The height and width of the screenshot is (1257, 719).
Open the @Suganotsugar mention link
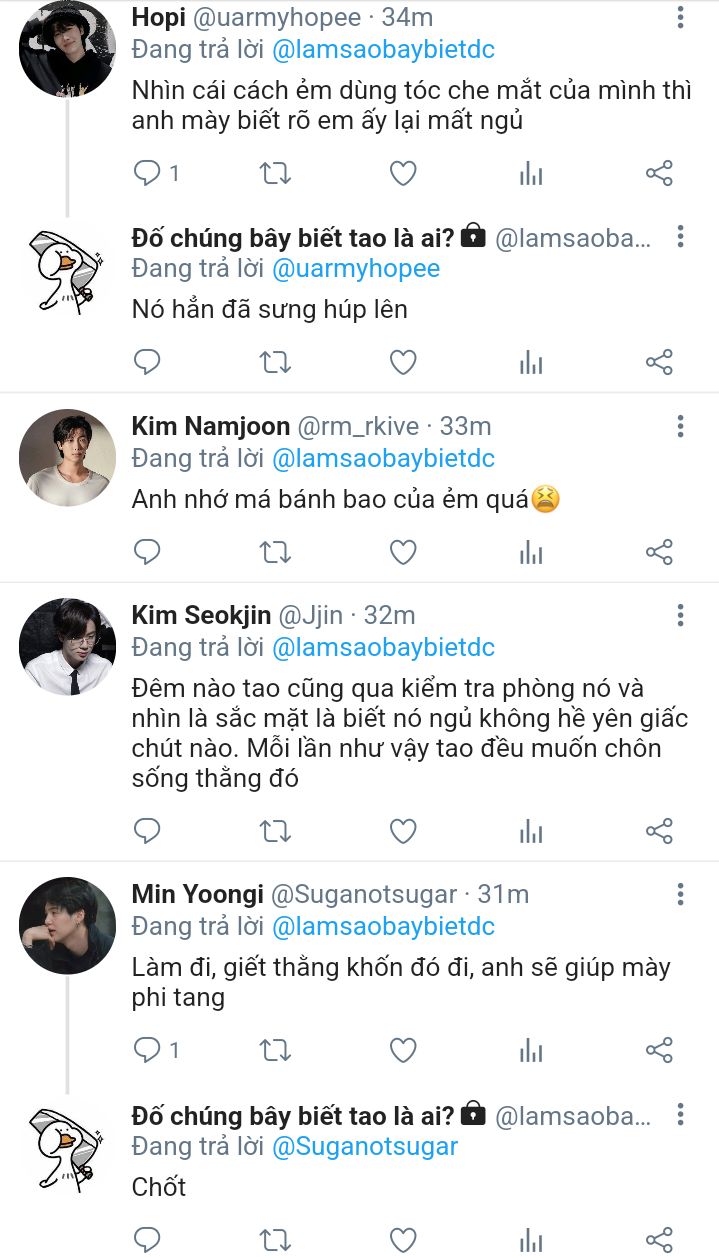[x=365, y=1146]
